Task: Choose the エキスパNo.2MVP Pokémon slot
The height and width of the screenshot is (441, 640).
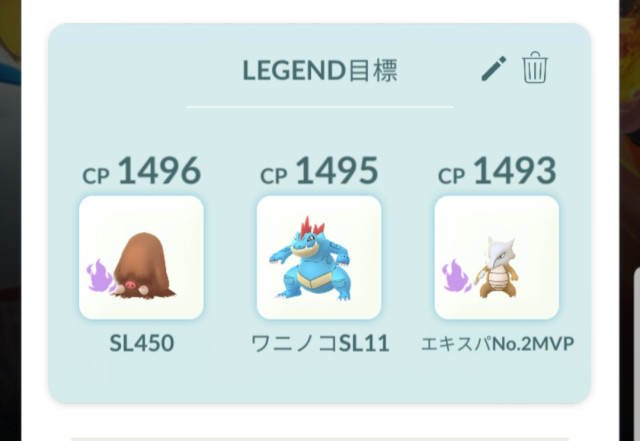Action: coord(496,257)
